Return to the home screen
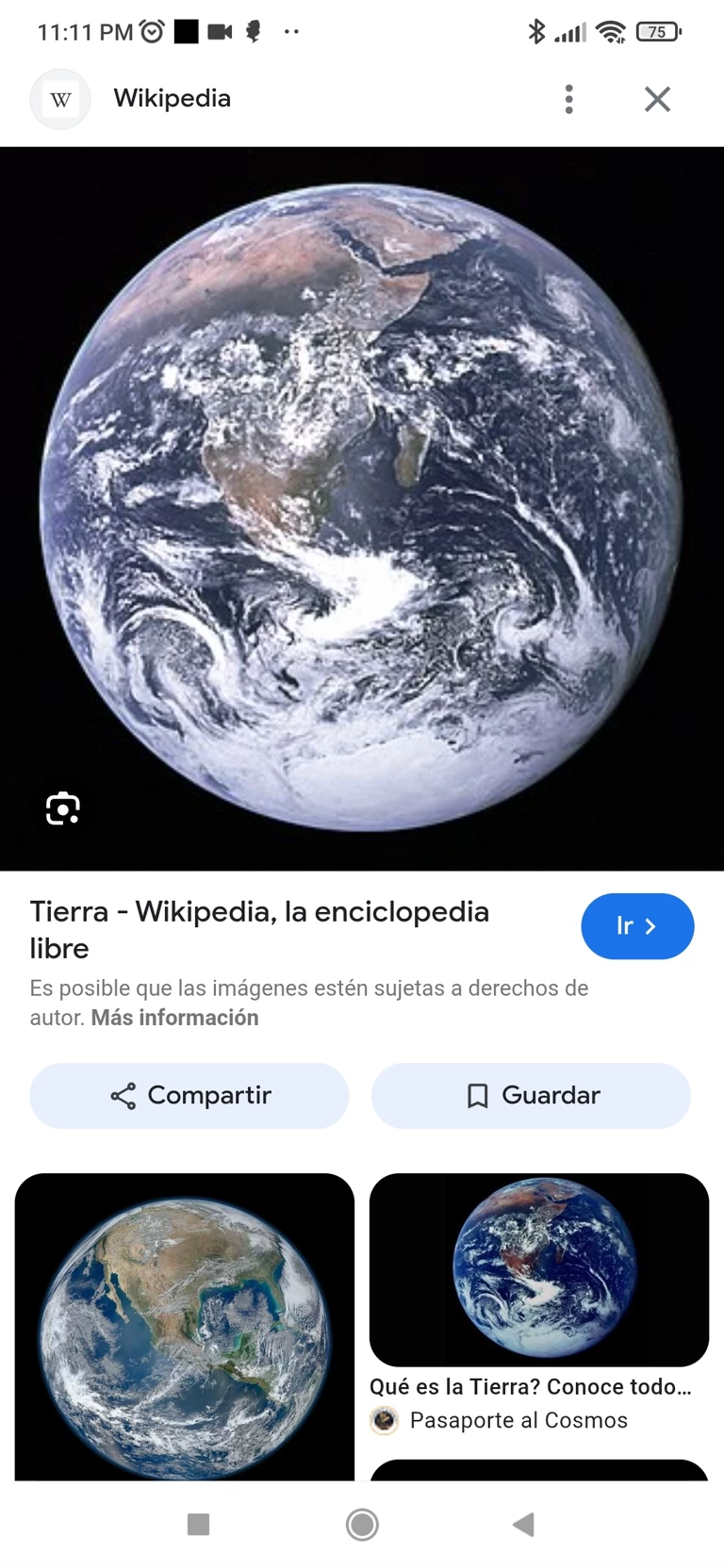 pos(362,1524)
